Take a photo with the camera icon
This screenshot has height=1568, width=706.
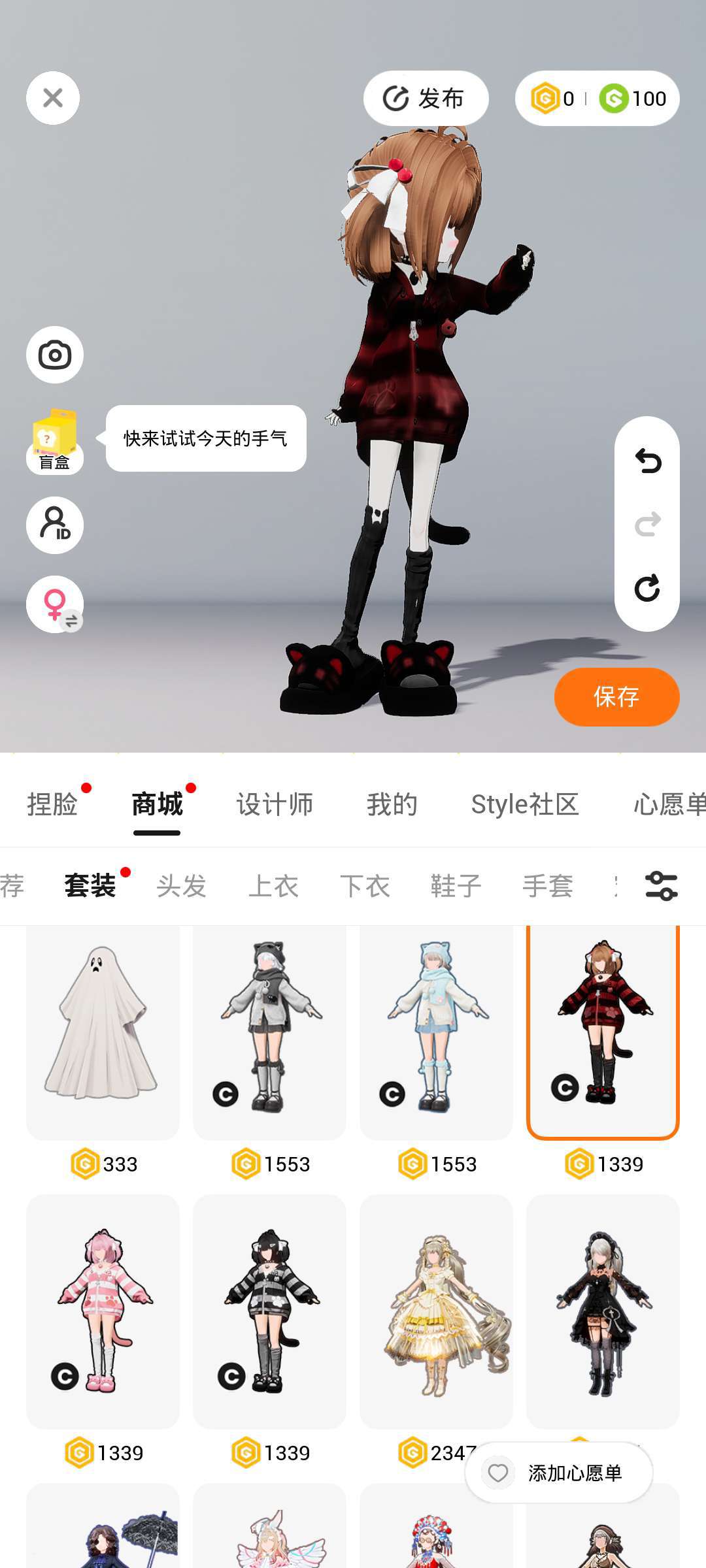coord(55,355)
